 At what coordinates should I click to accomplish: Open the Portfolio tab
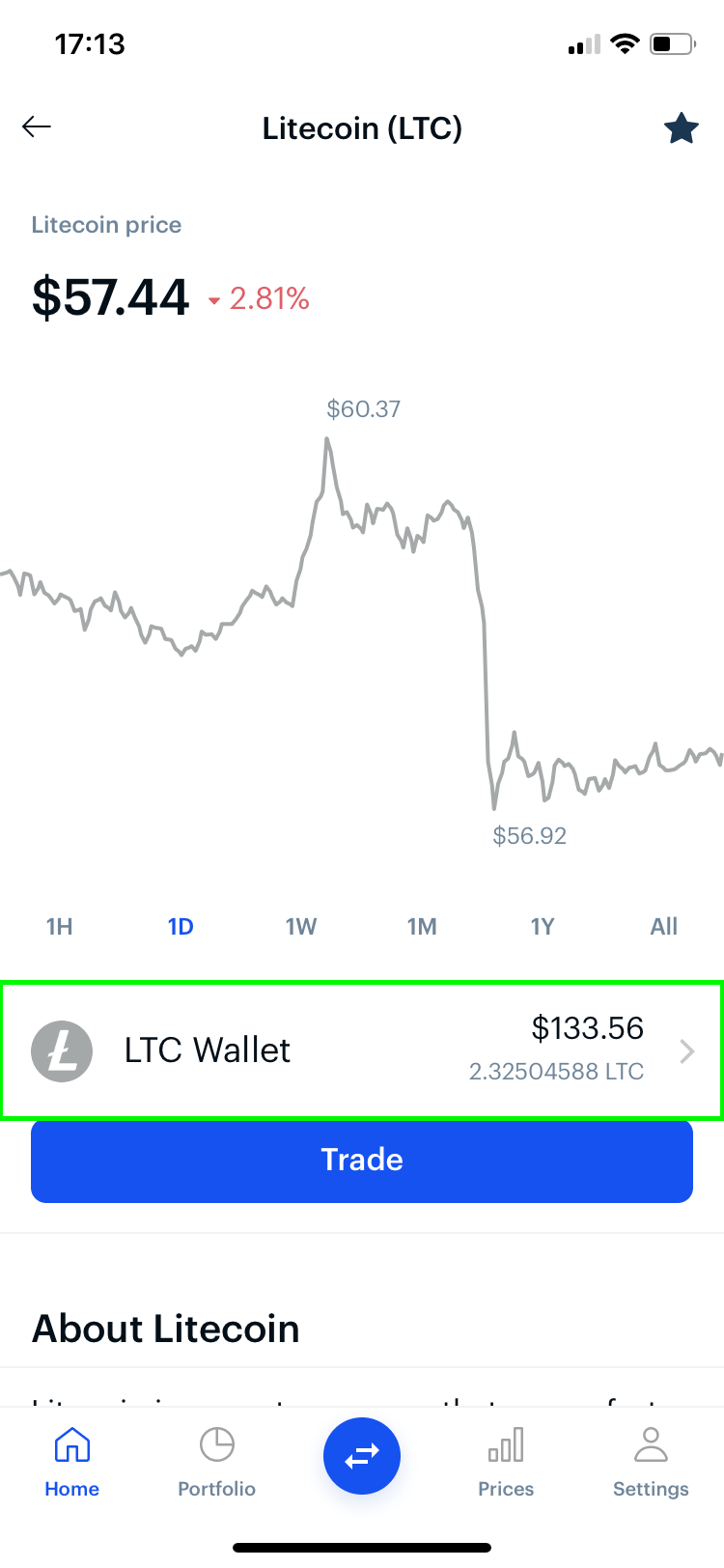click(x=216, y=1463)
